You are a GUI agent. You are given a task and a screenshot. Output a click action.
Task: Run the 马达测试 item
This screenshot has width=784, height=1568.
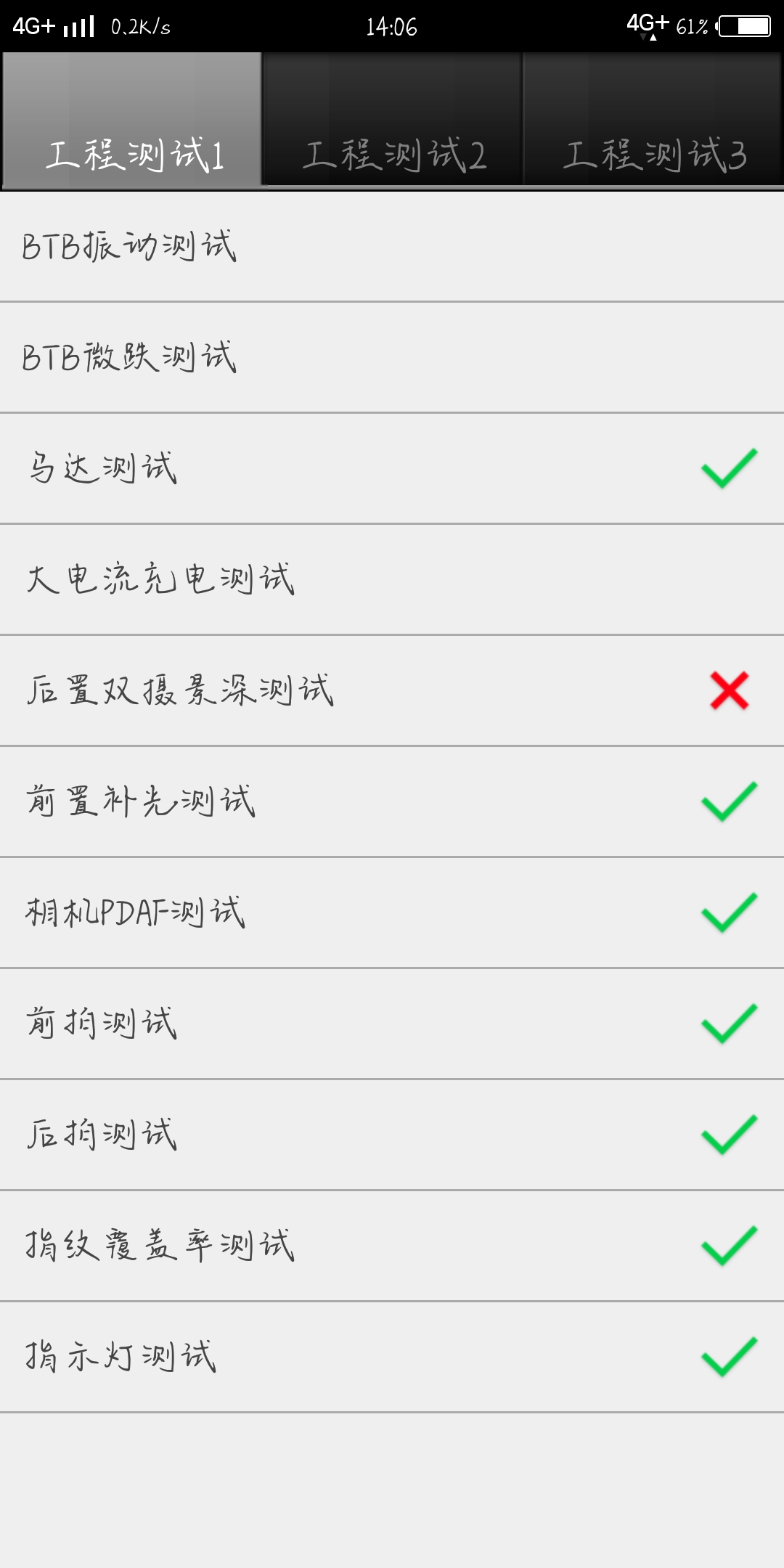[392, 468]
